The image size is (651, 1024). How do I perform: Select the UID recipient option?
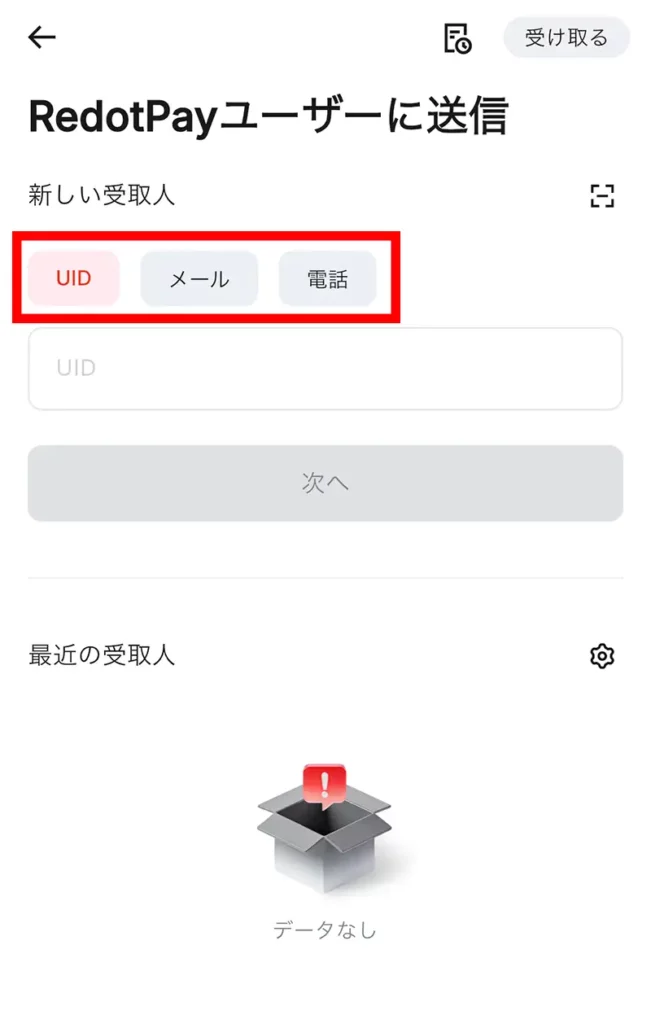[x=74, y=278]
